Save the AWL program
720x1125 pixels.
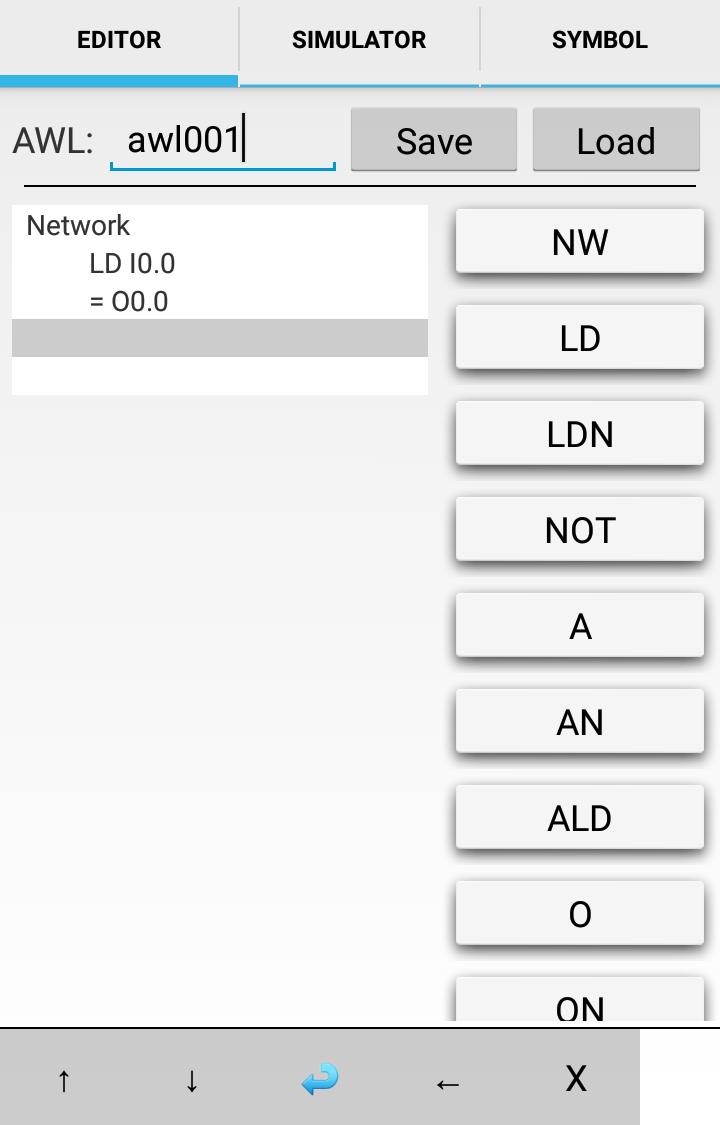pos(433,141)
